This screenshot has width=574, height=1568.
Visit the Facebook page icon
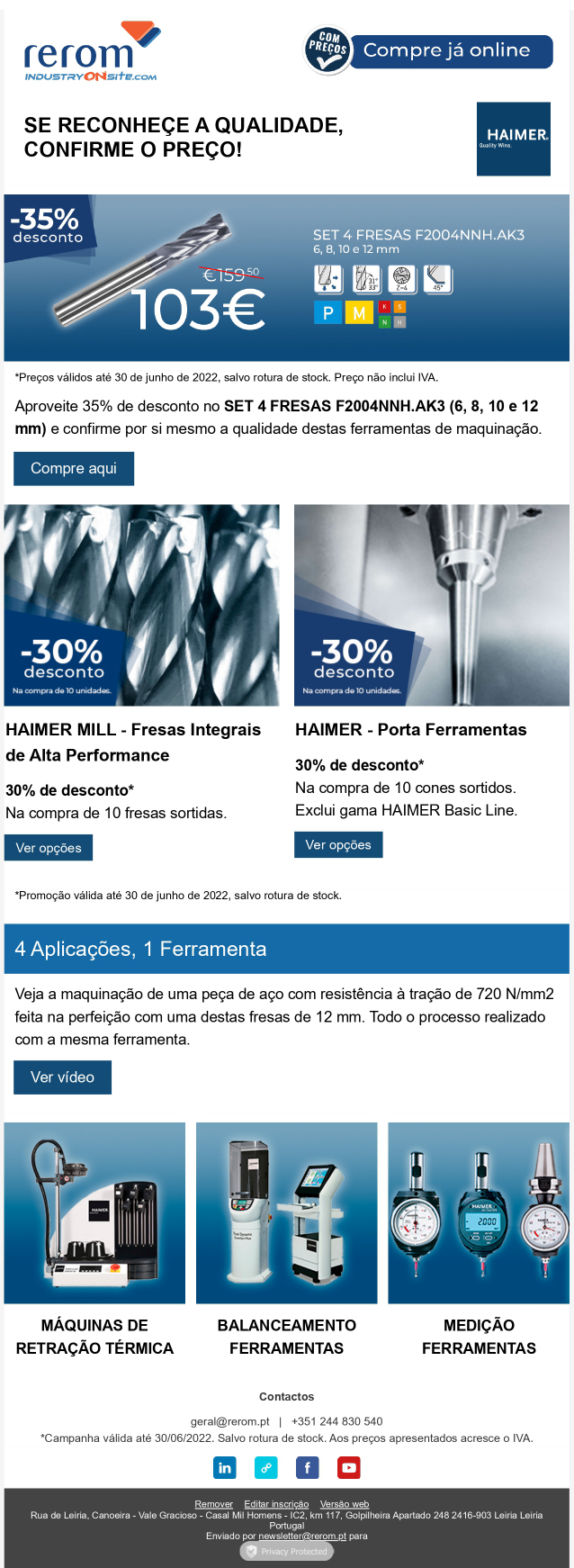308,1468
